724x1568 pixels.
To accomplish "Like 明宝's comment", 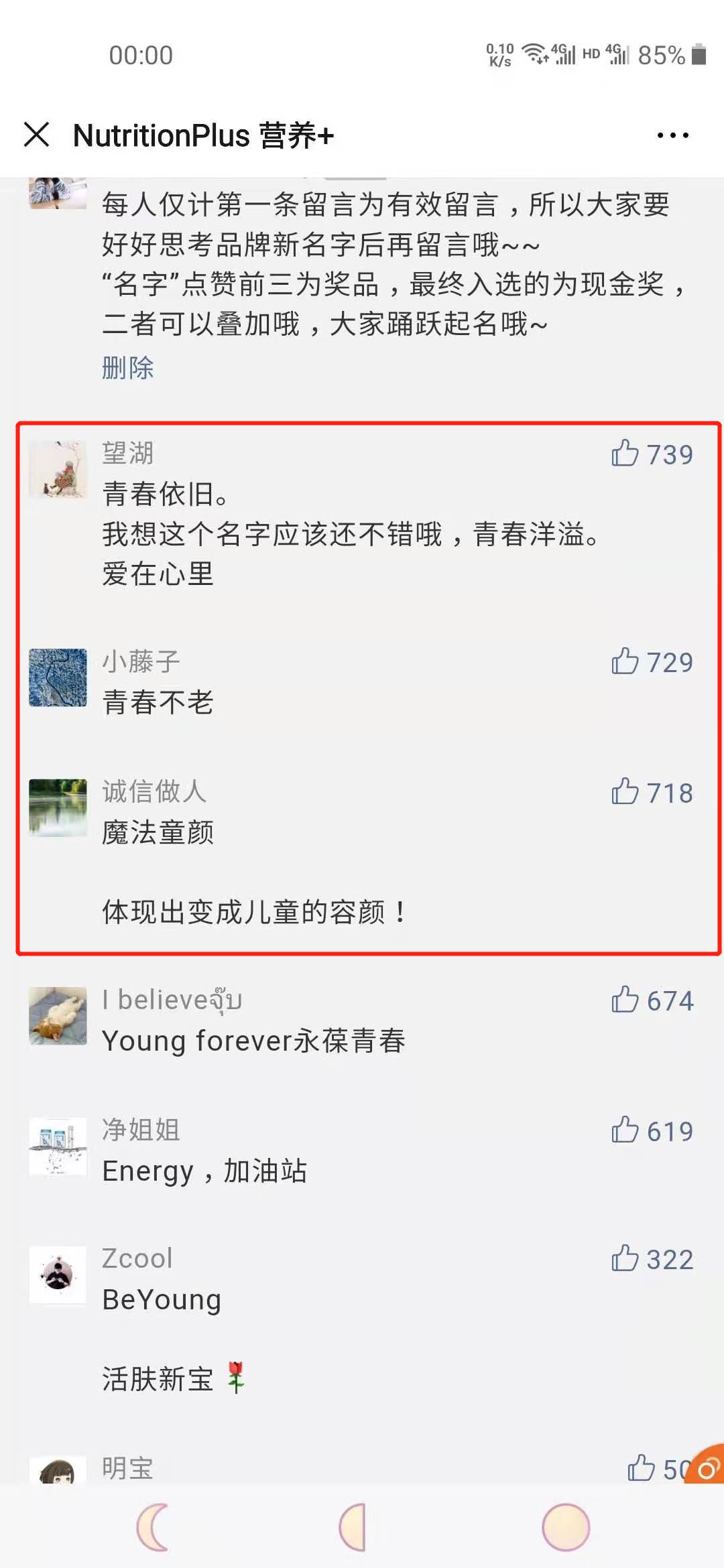I will 642,1469.
